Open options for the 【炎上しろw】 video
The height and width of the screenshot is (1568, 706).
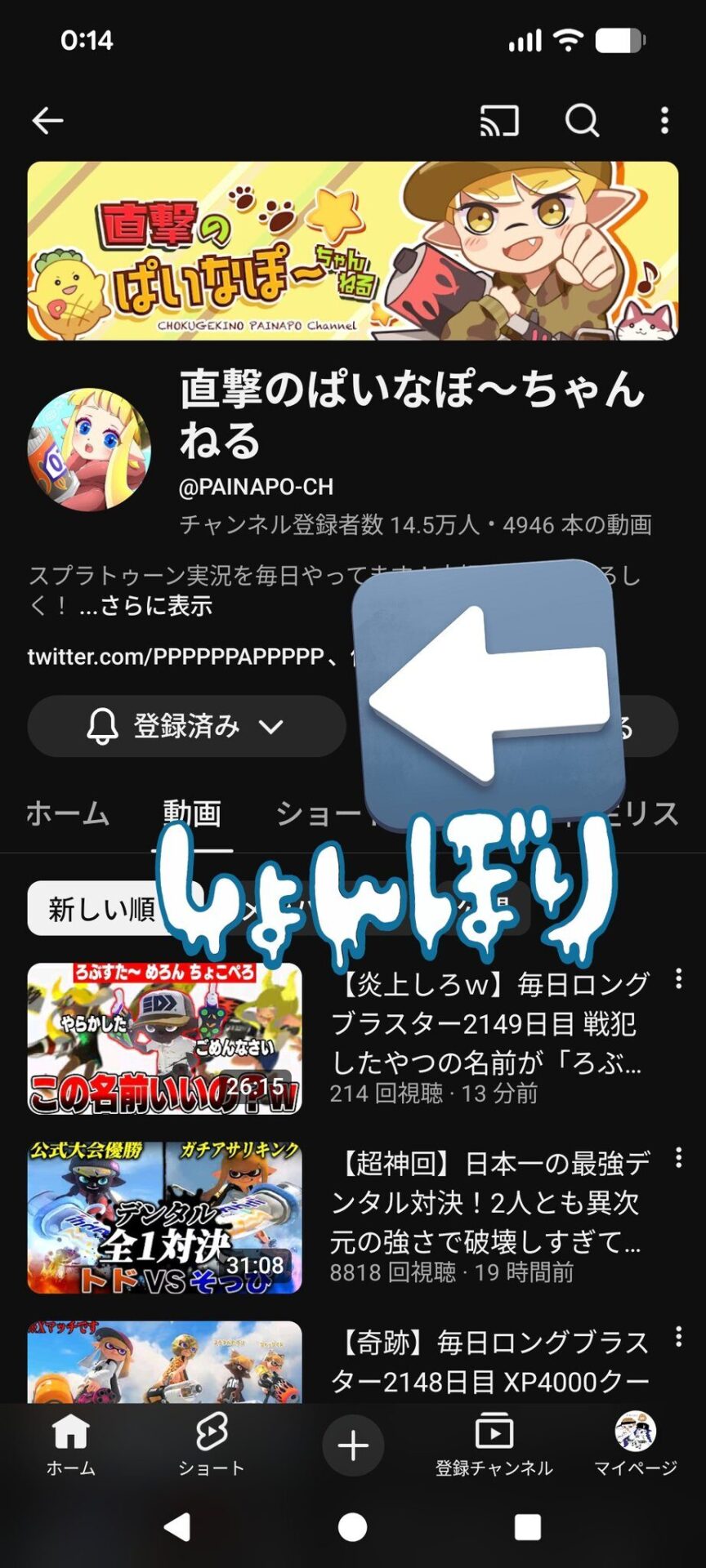point(678,979)
